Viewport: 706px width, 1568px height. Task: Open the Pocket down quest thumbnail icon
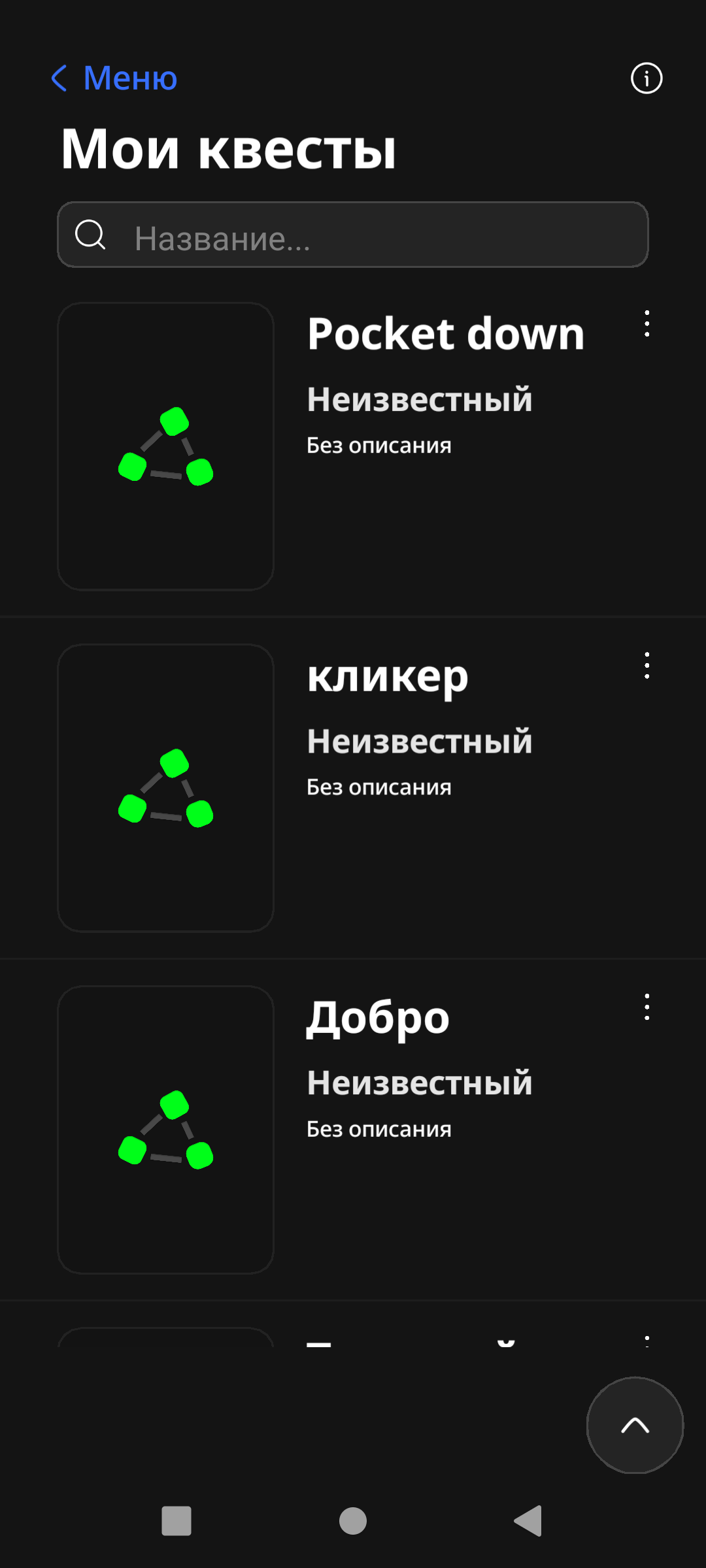[165, 447]
